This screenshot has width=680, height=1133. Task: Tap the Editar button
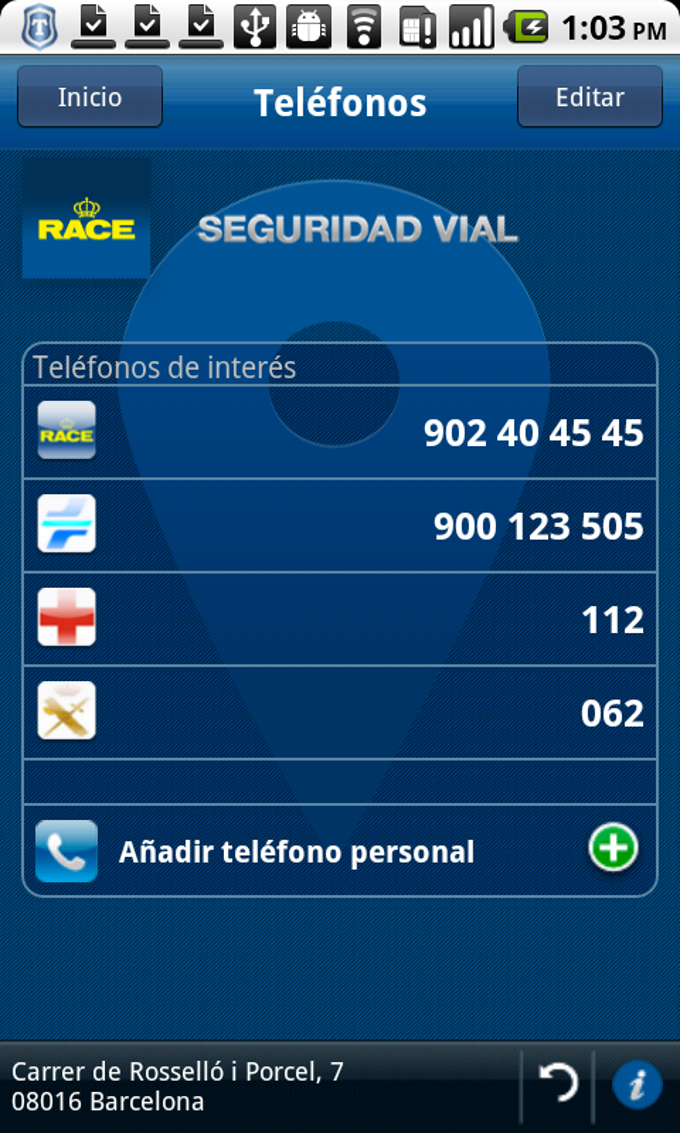589,97
